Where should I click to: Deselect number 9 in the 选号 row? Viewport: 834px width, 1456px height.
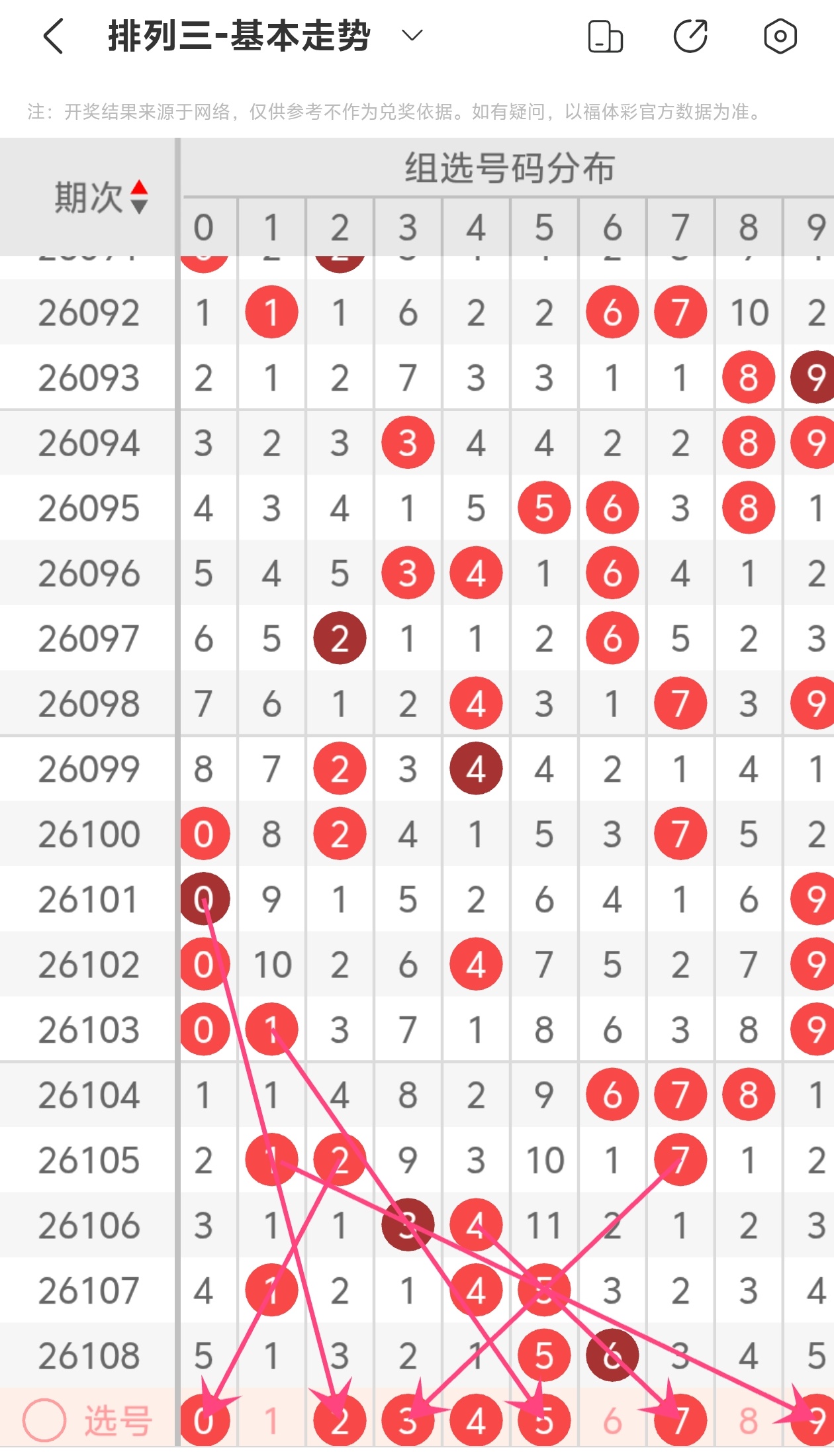(x=815, y=1421)
